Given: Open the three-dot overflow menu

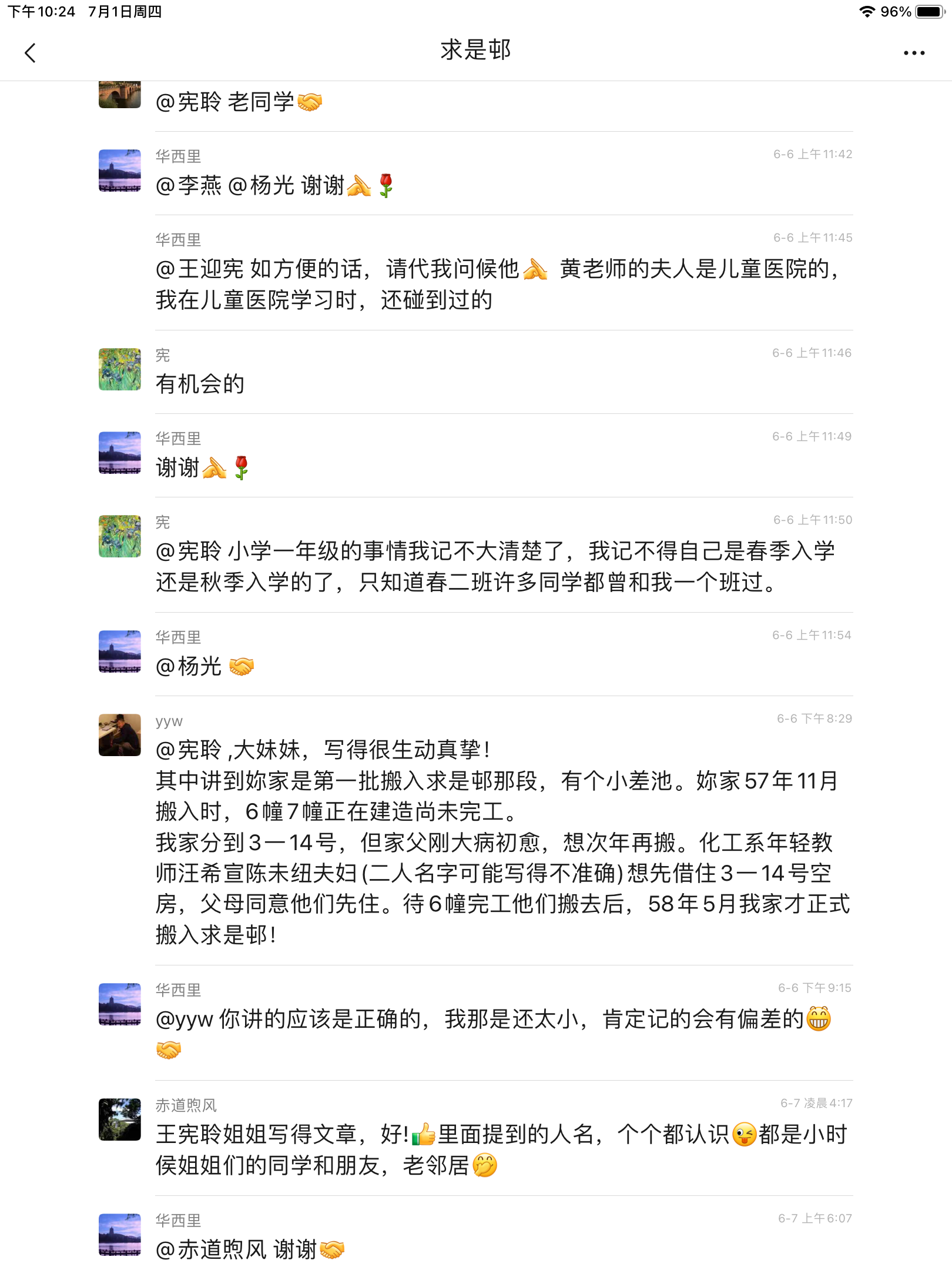Looking at the screenshot, I should (x=914, y=53).
